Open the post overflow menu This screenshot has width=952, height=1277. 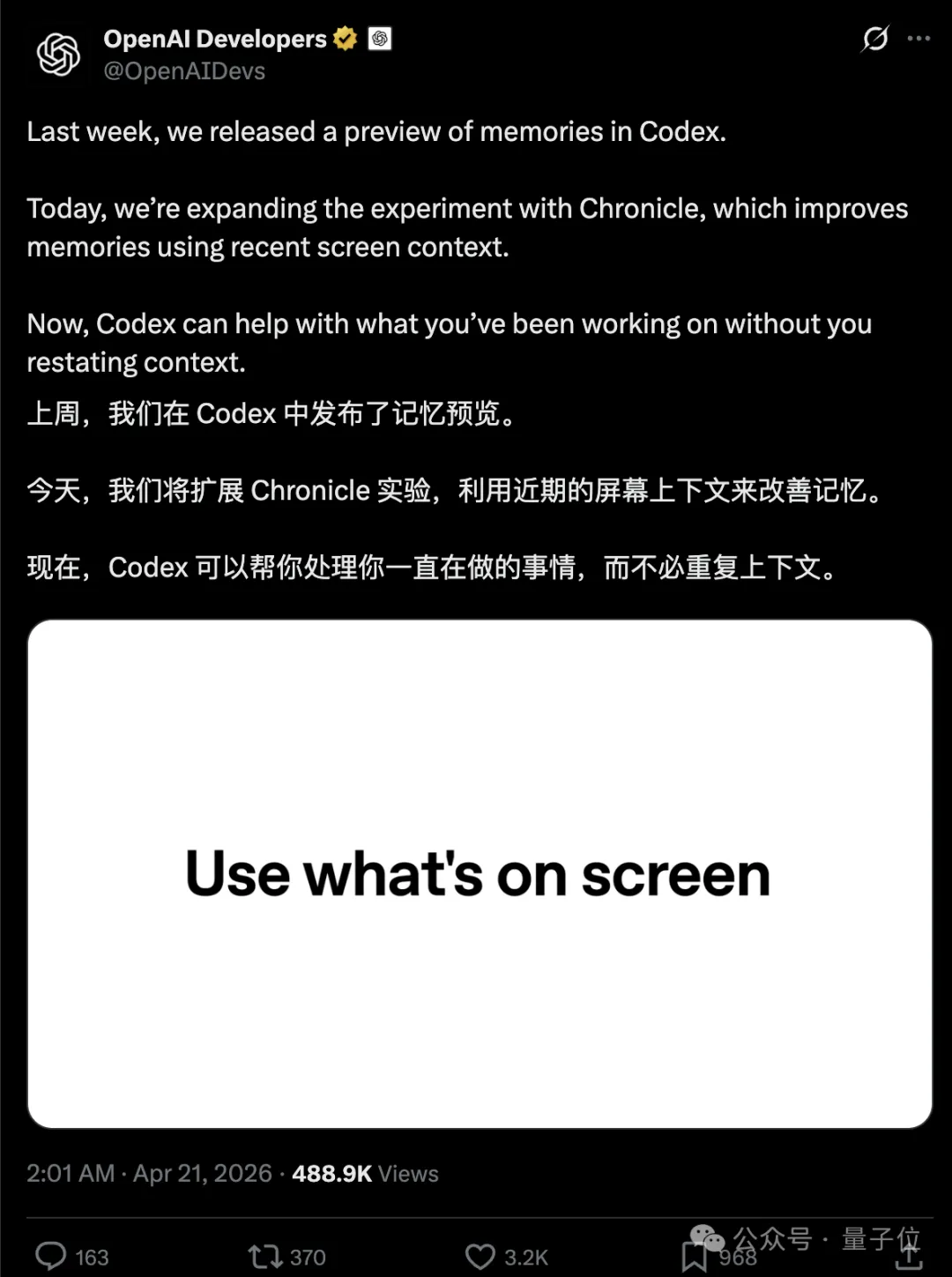click(919, 39)
